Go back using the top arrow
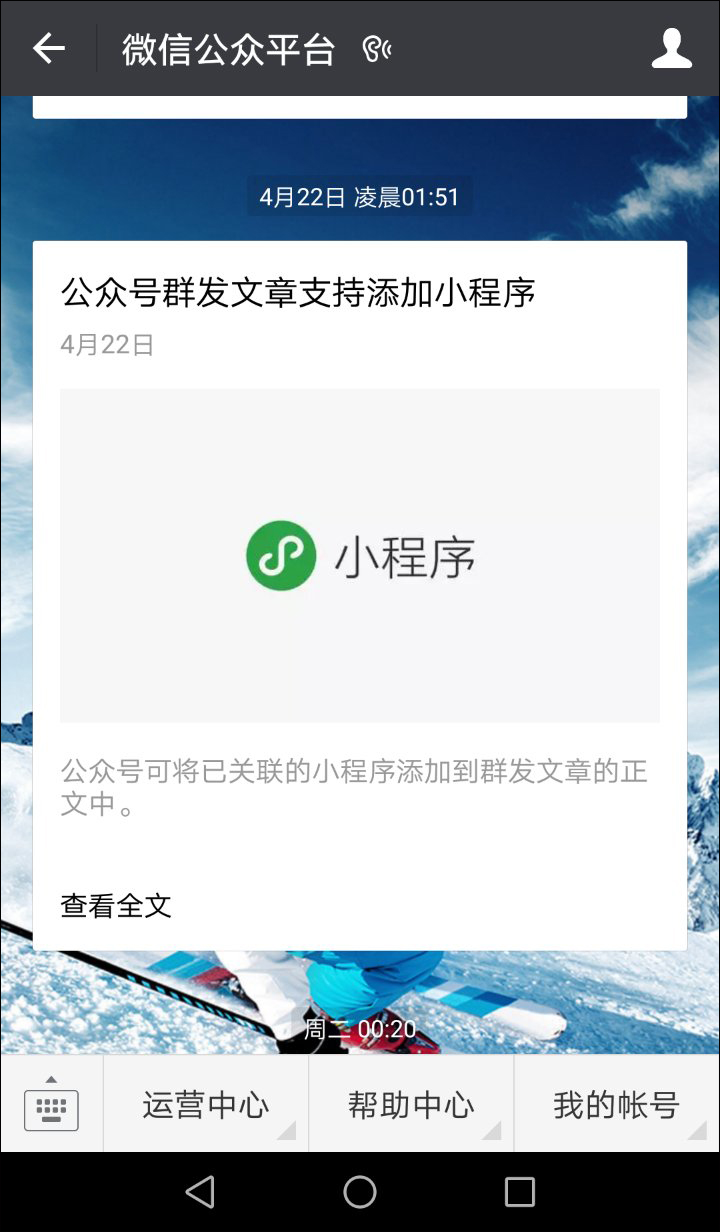The width and height of the screenshot is (720, 1232). coord(48,48)
